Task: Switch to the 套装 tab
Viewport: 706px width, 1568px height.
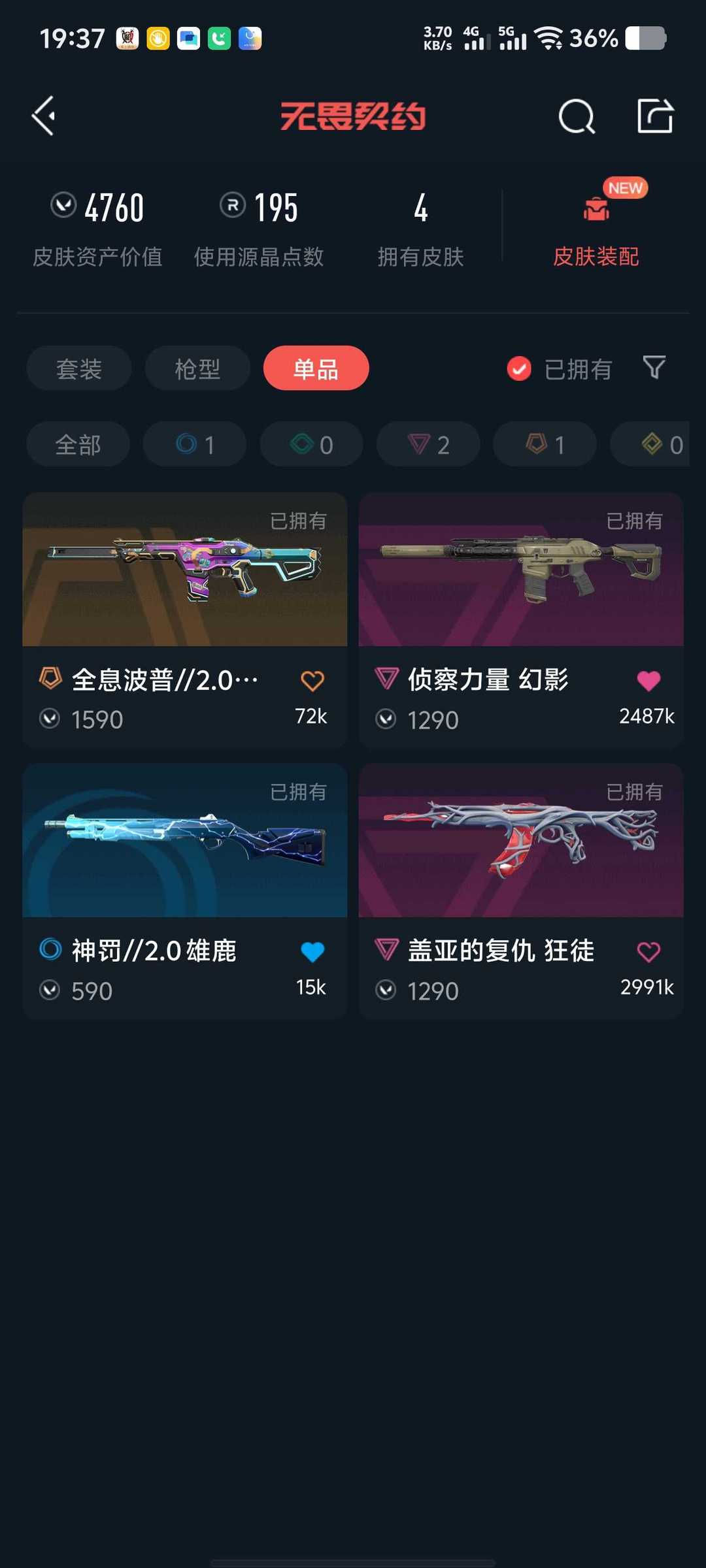Action: pyautogui.click(x=79, y=368)
